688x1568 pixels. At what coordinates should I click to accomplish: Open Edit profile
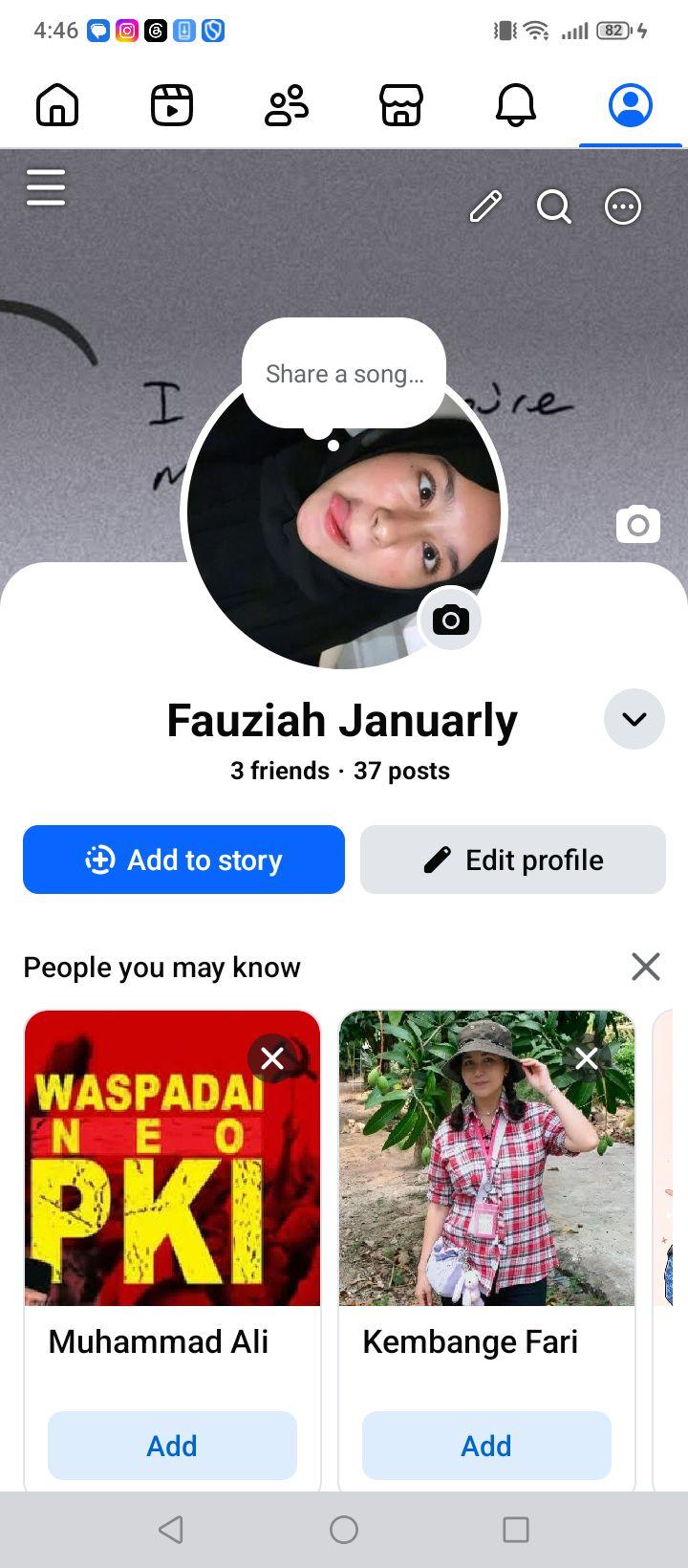(513, 860)
